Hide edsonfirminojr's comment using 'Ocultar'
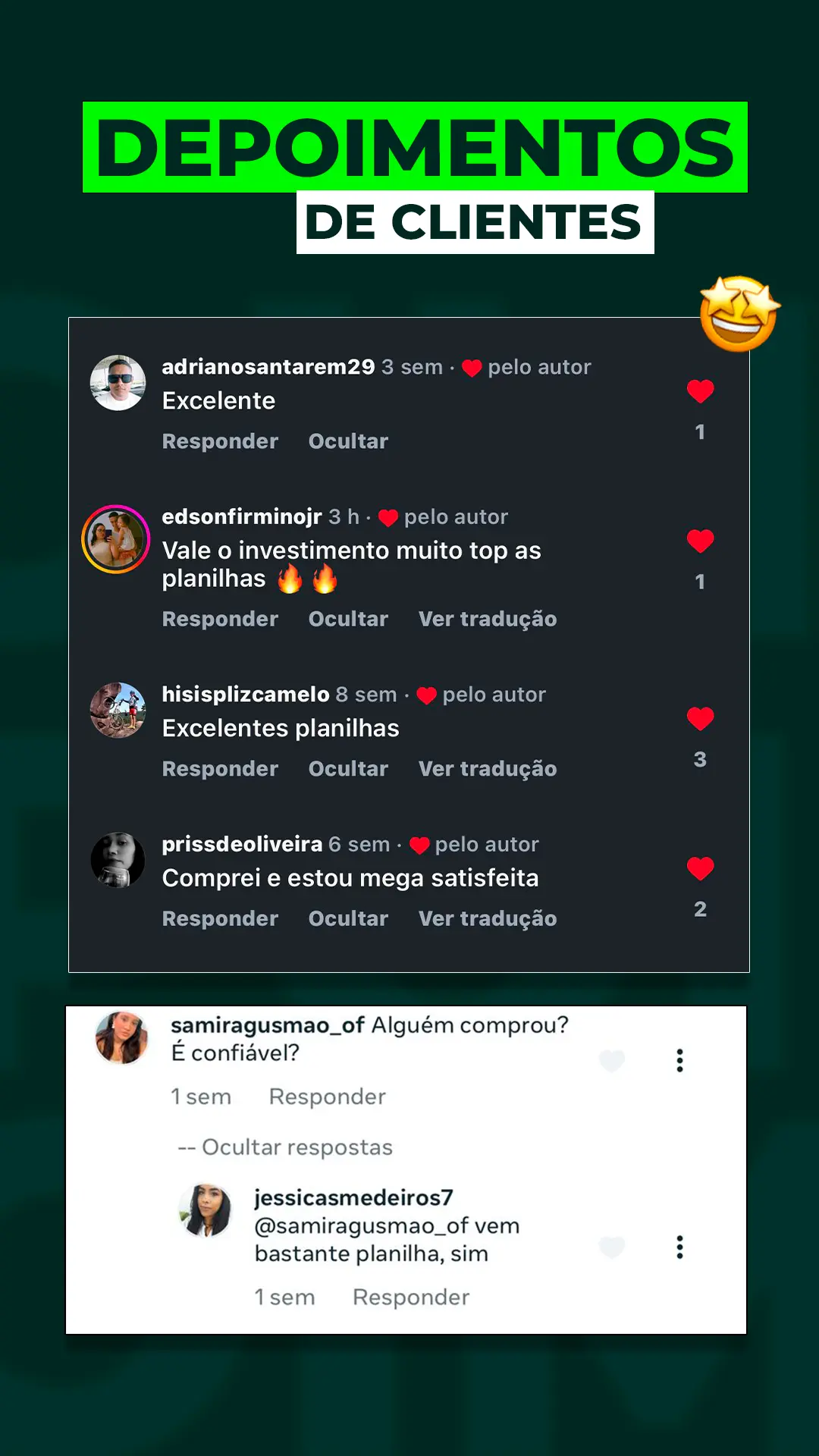The image size is (819, 1456). point(348,619)
